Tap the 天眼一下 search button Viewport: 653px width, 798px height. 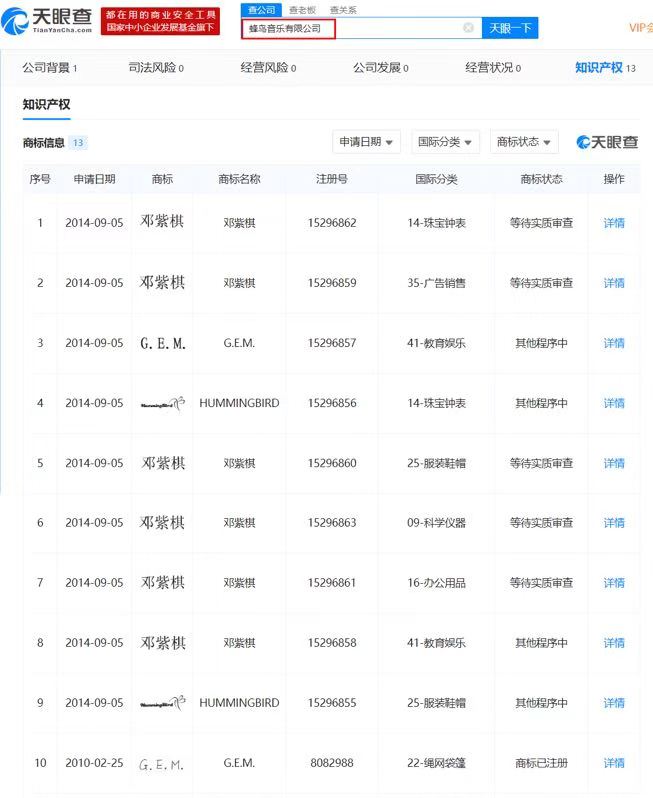(x=510, y=28)
